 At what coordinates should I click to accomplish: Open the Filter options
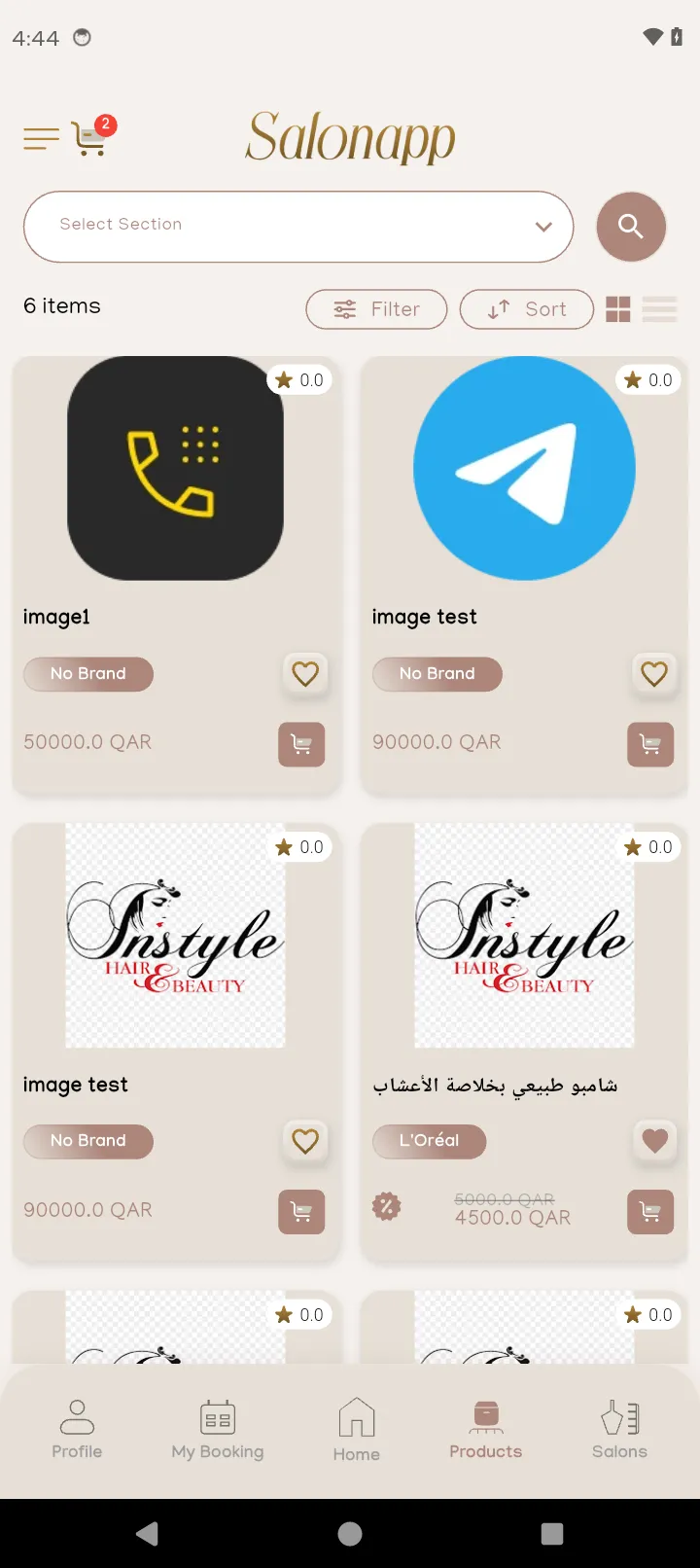(376, 309)
